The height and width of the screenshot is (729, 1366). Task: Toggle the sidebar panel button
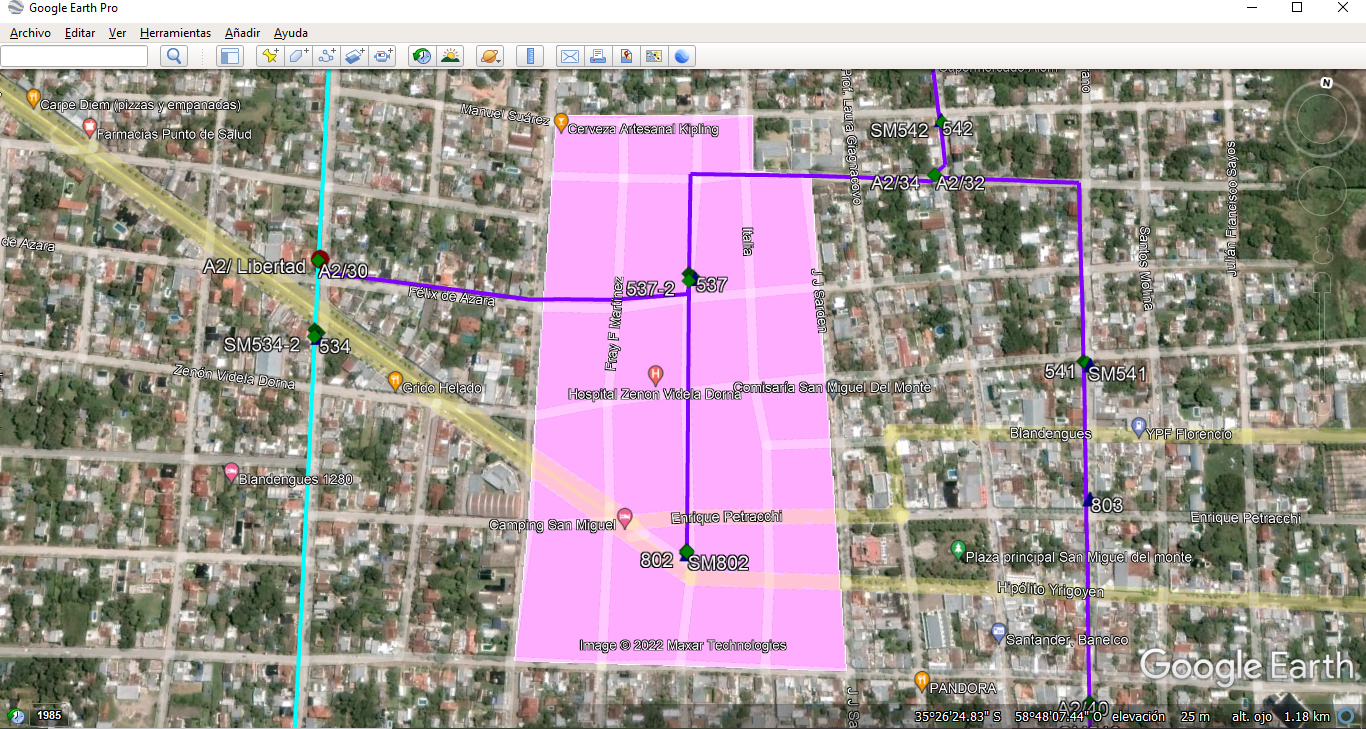click(230, 56)
